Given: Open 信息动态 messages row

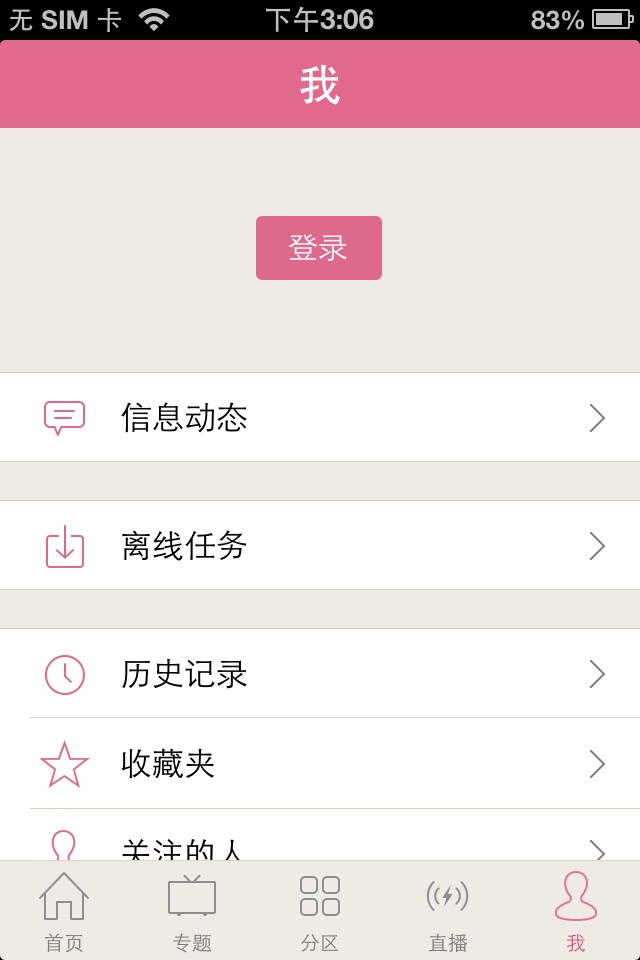Looking at the screenshot, I should pos(320,417).
